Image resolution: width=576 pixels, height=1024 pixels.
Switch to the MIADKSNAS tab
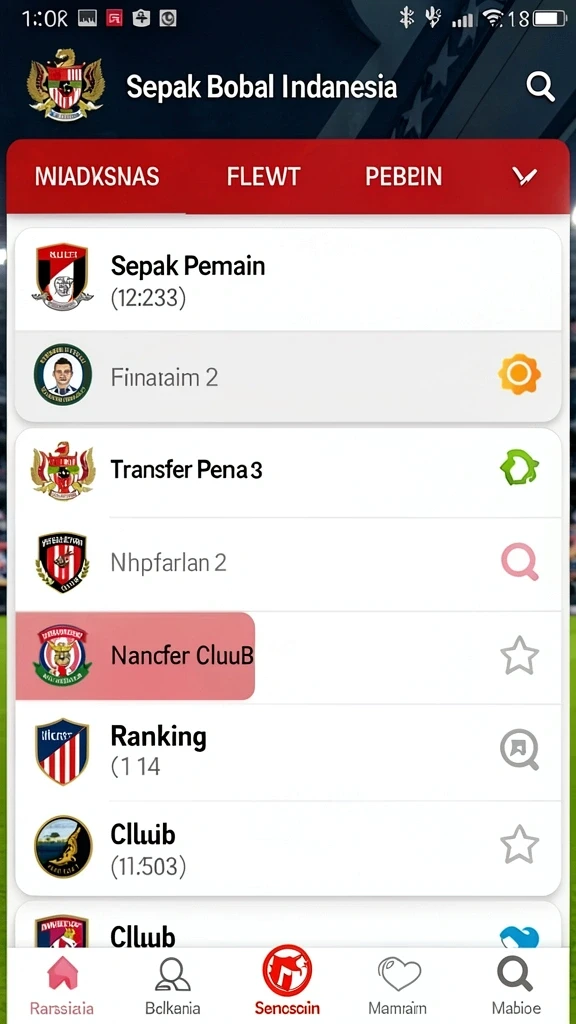coord(97,176)
